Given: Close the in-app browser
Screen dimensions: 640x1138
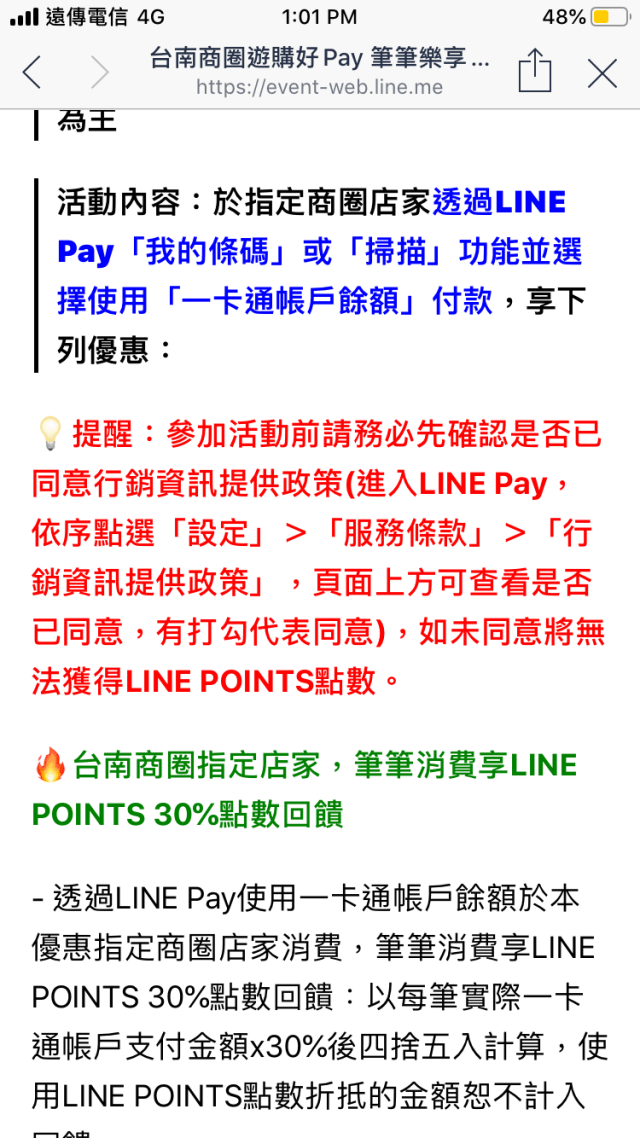Looking at the screenshot, I should tap(602, 72).
